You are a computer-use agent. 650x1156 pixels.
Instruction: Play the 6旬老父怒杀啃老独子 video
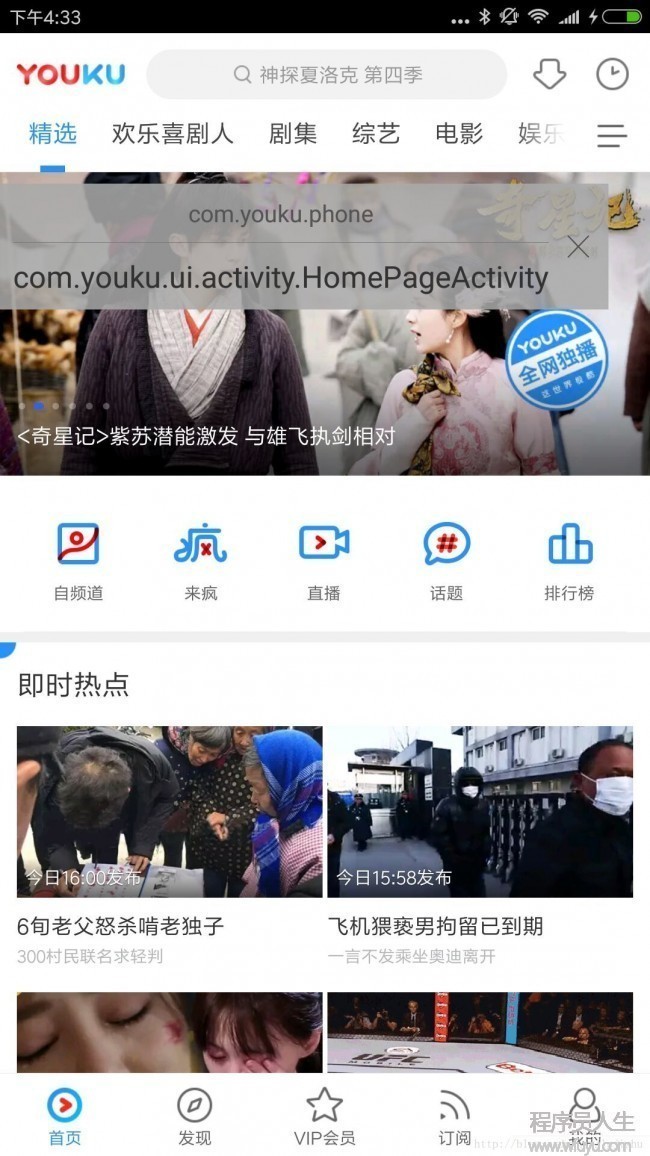point(169,811)
